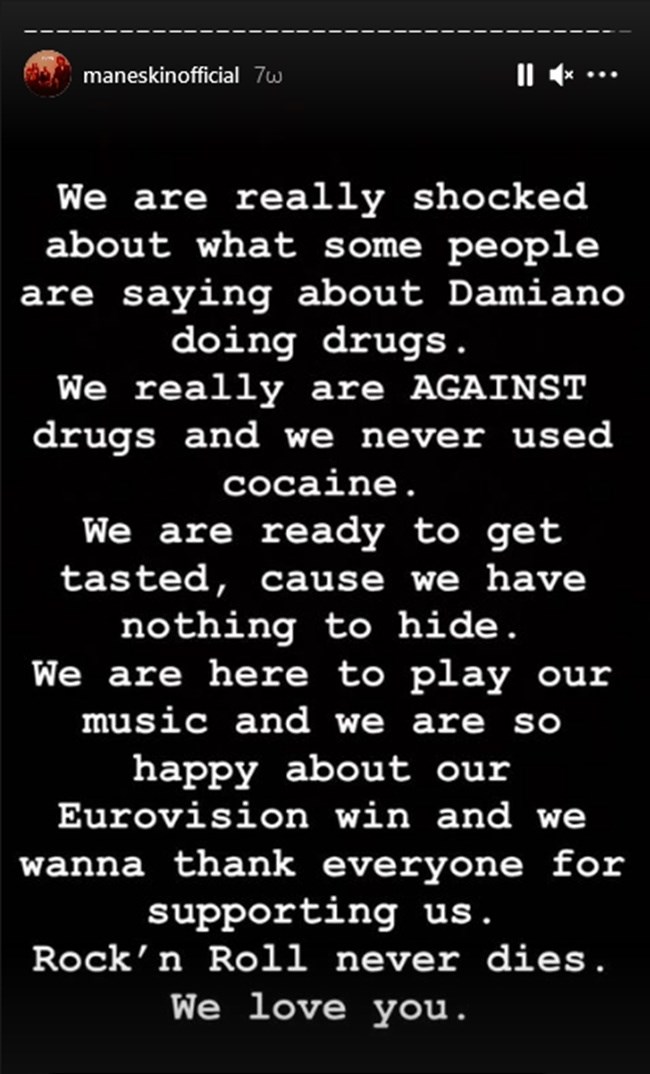This screenshot has width=650, height=1074.
Task: Unmute the story sound
Action: coord(560,75)
